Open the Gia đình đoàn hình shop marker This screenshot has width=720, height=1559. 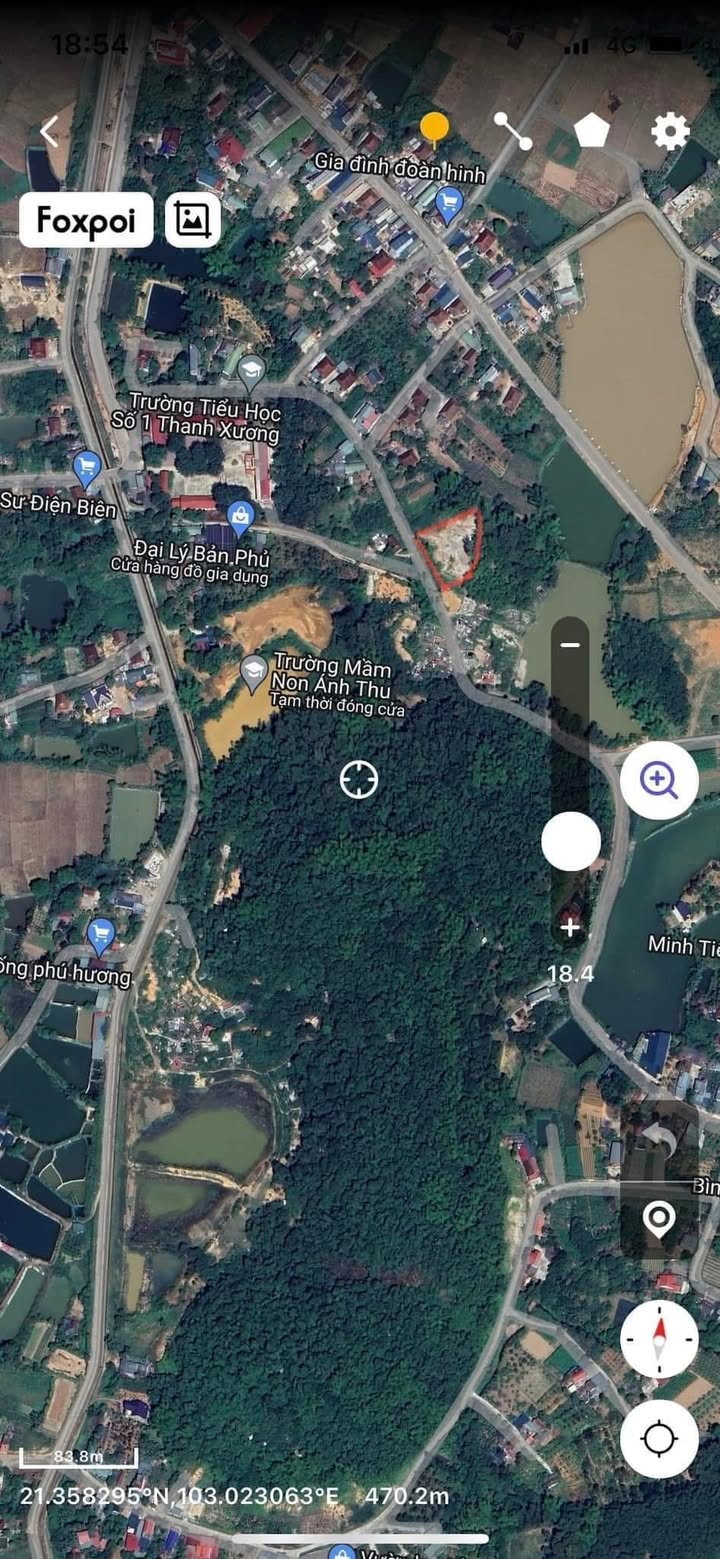[x=449, y=203]
